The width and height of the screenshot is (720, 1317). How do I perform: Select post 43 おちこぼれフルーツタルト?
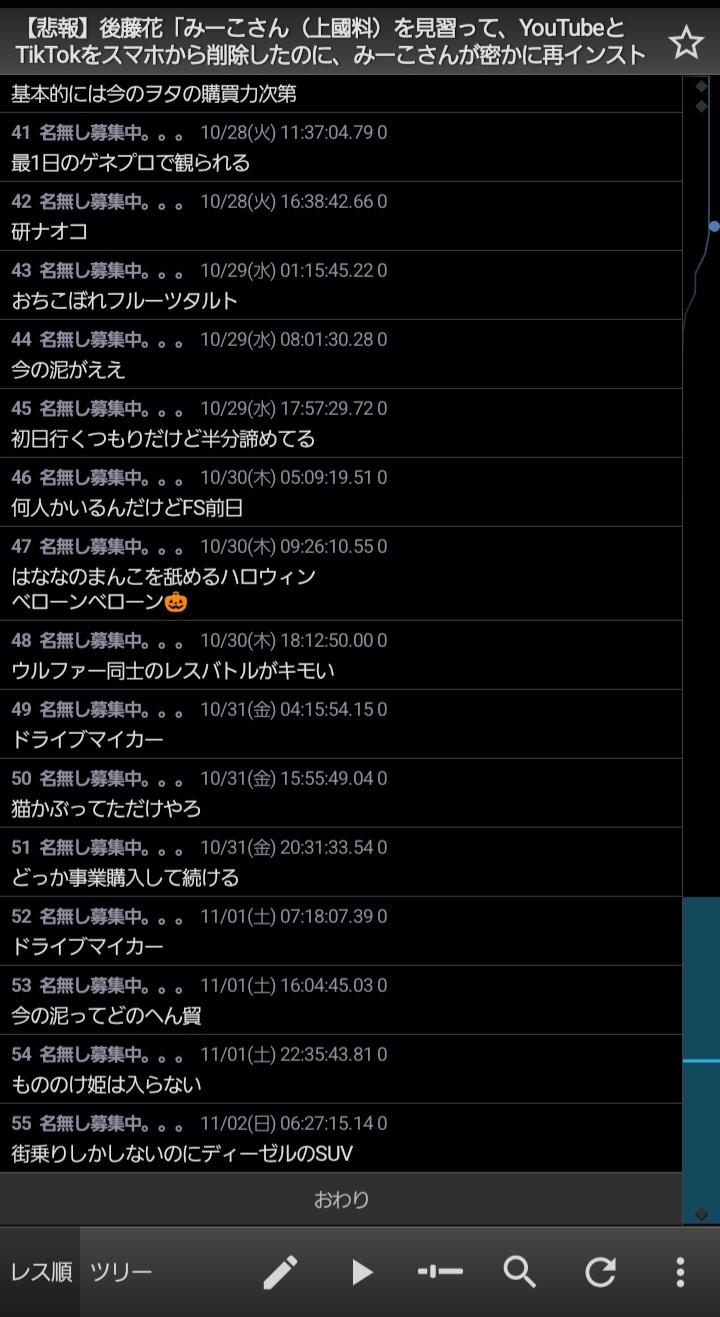pyautogui.click(x=341, y=285)
